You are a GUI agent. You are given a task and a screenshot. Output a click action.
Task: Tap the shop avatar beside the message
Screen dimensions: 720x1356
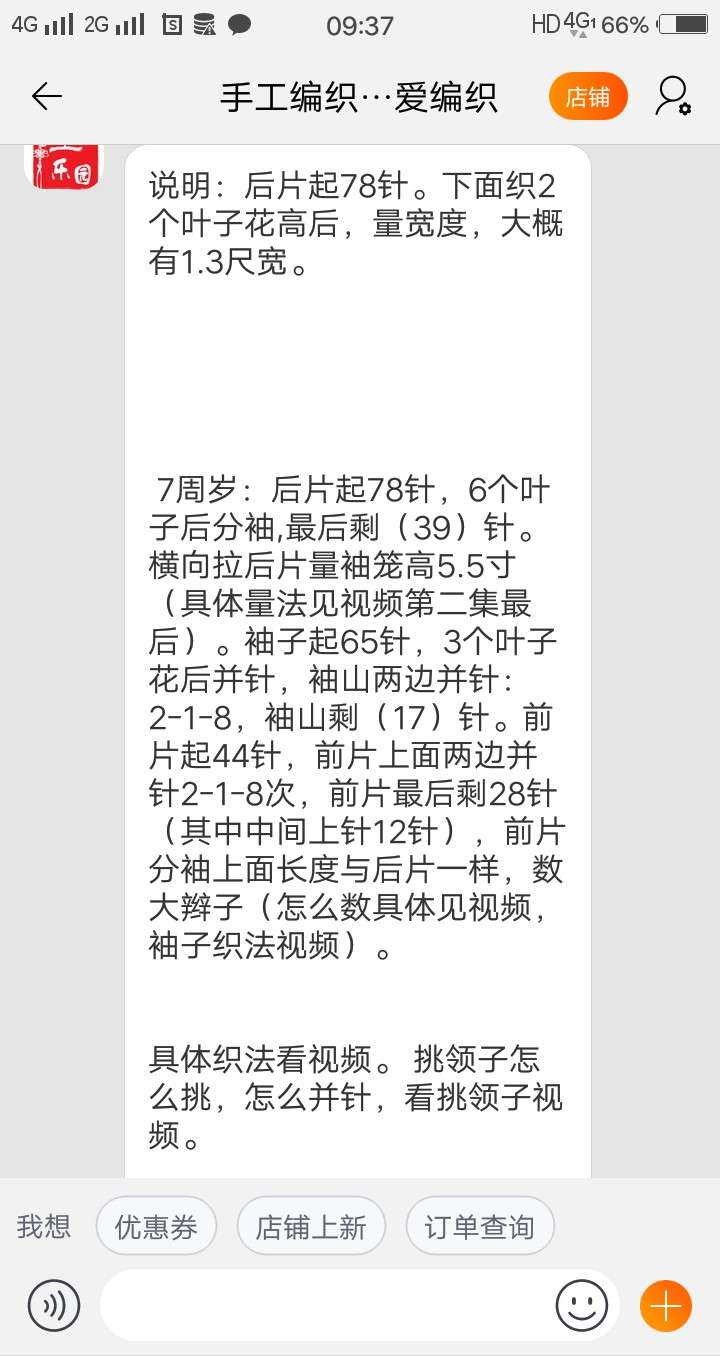(63, 166)
